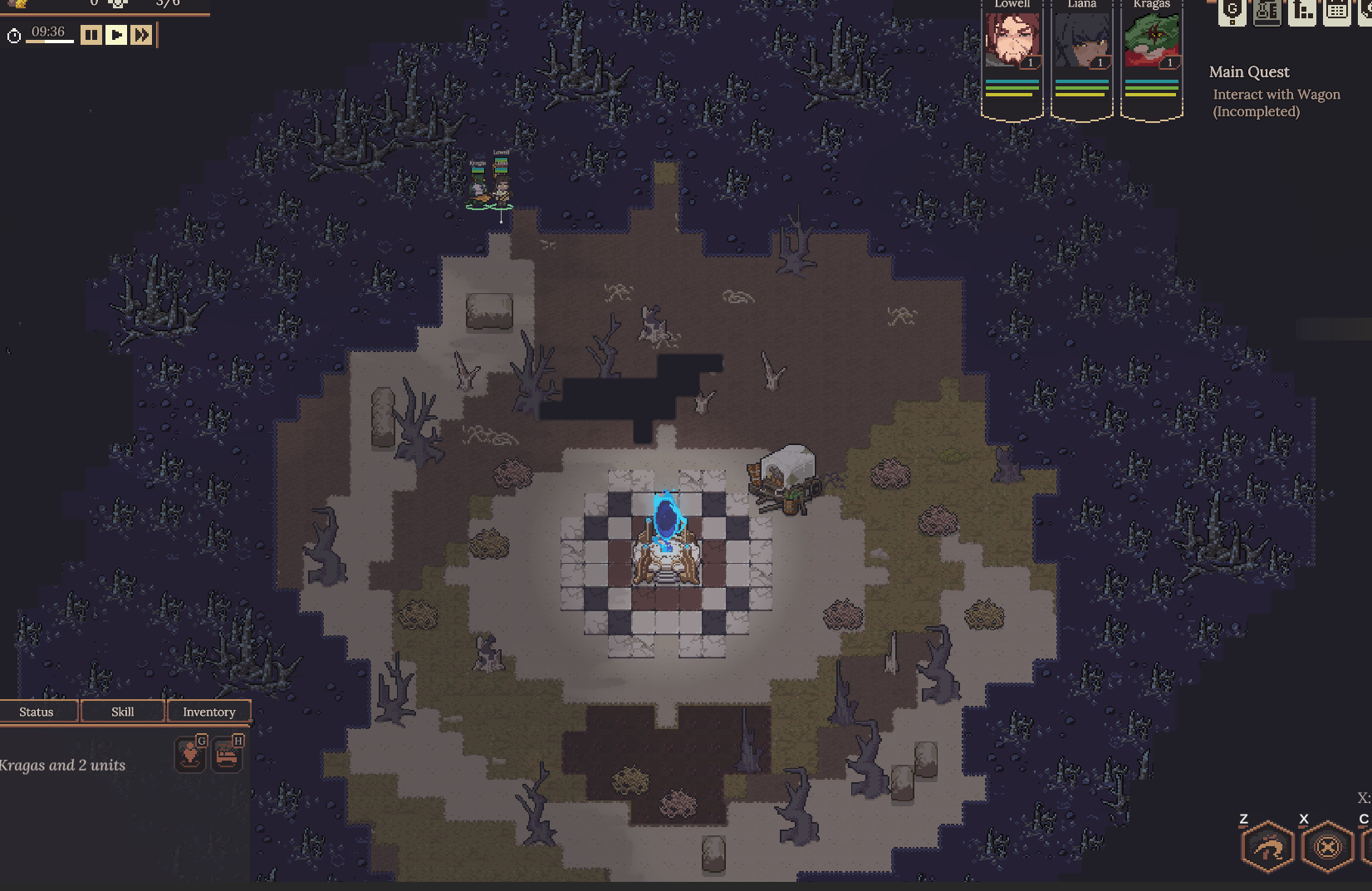Open the alchemy flask banner icon
Screen dimensions: 1372x891
tap(1267, 12)
